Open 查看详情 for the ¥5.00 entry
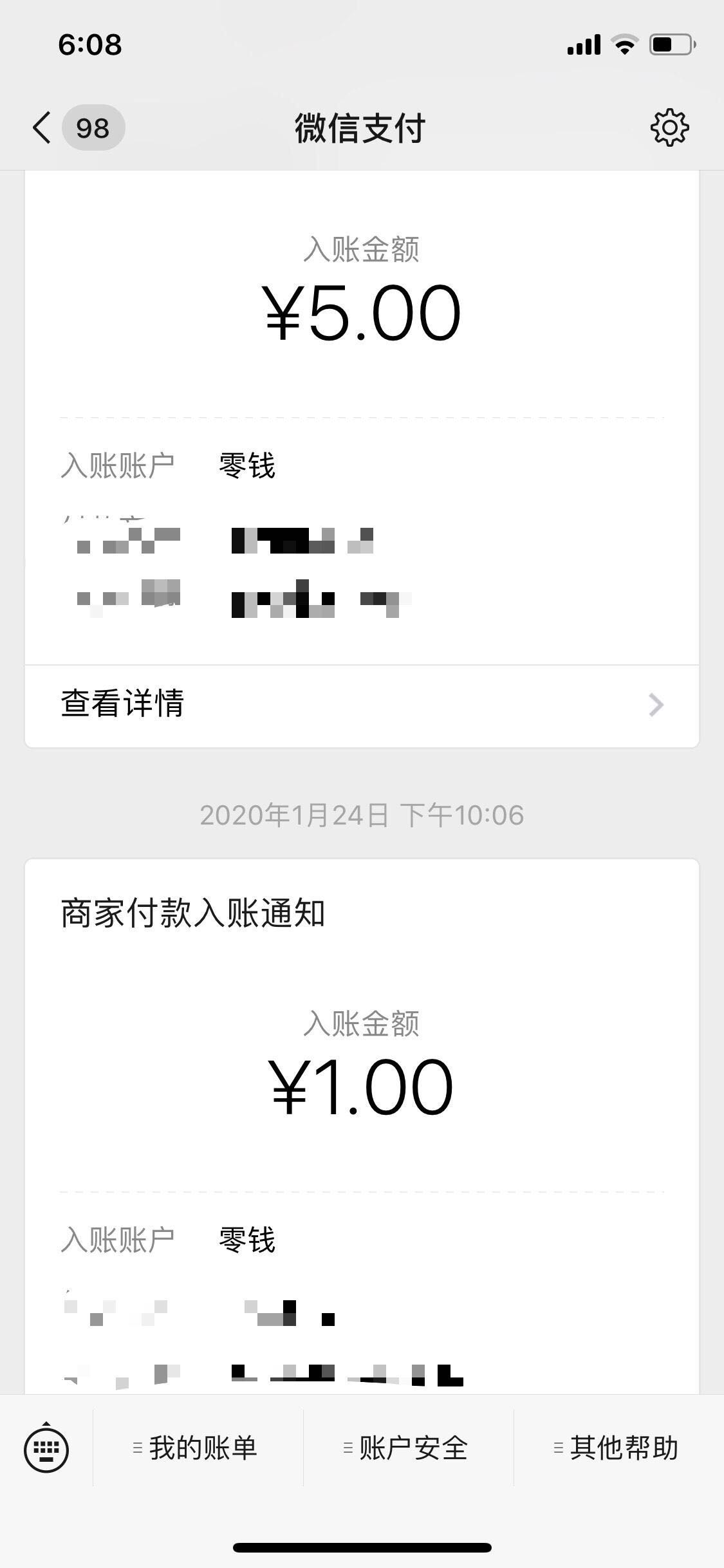 [x=362, y=705]
